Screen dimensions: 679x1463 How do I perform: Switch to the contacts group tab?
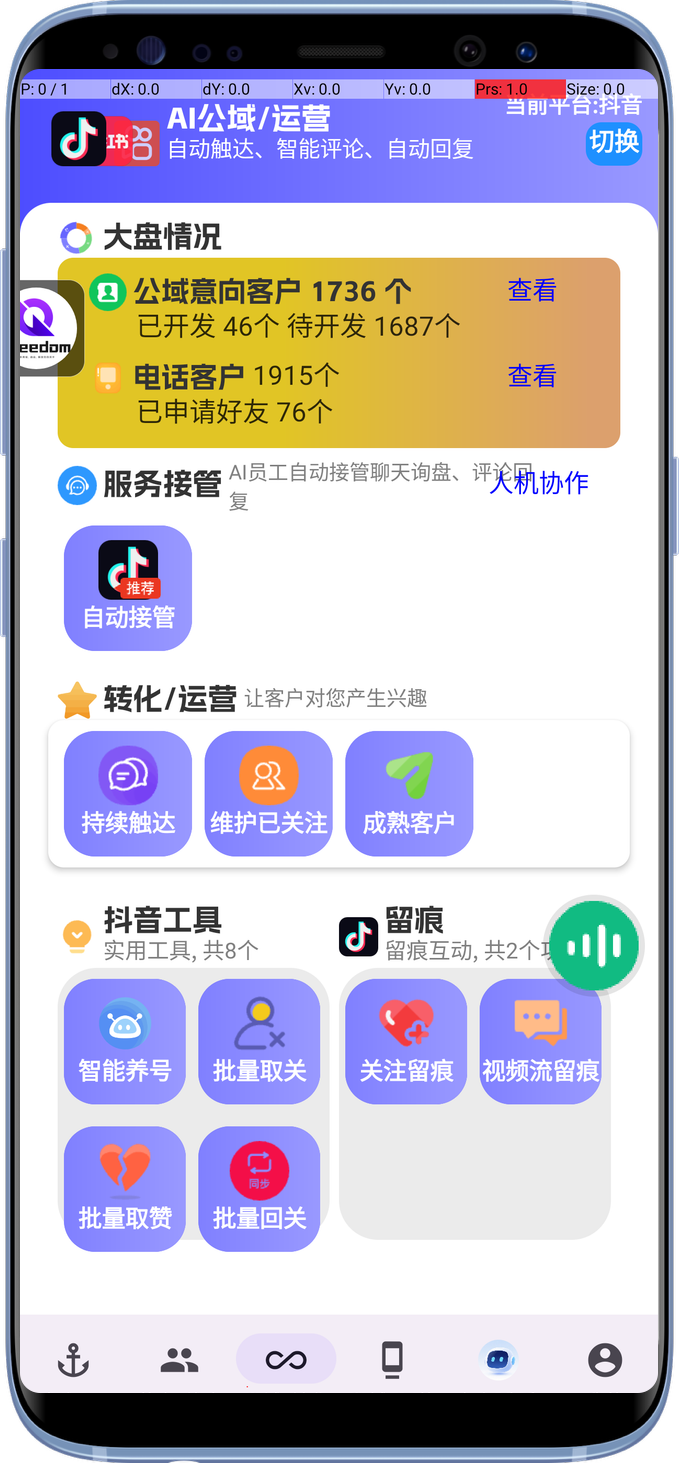click(x=180, y=1360)
